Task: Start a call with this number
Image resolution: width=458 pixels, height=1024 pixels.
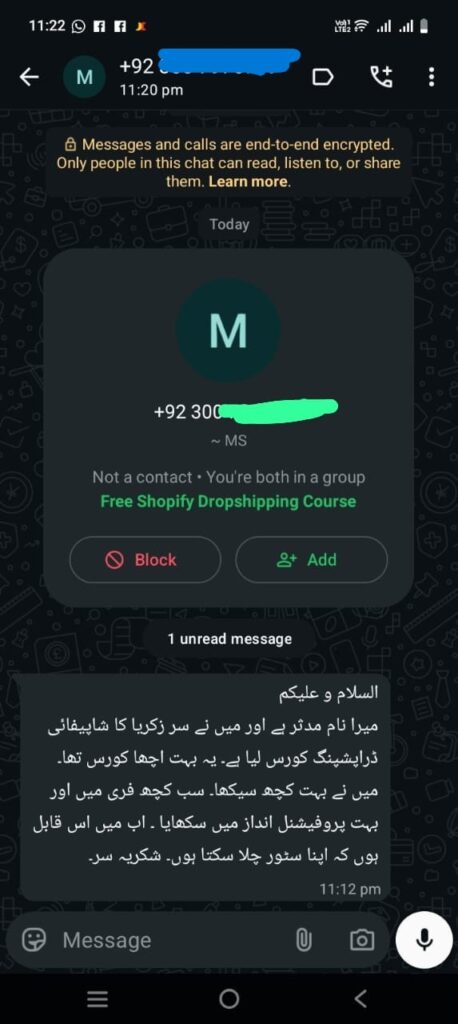Action: [382, 78]
